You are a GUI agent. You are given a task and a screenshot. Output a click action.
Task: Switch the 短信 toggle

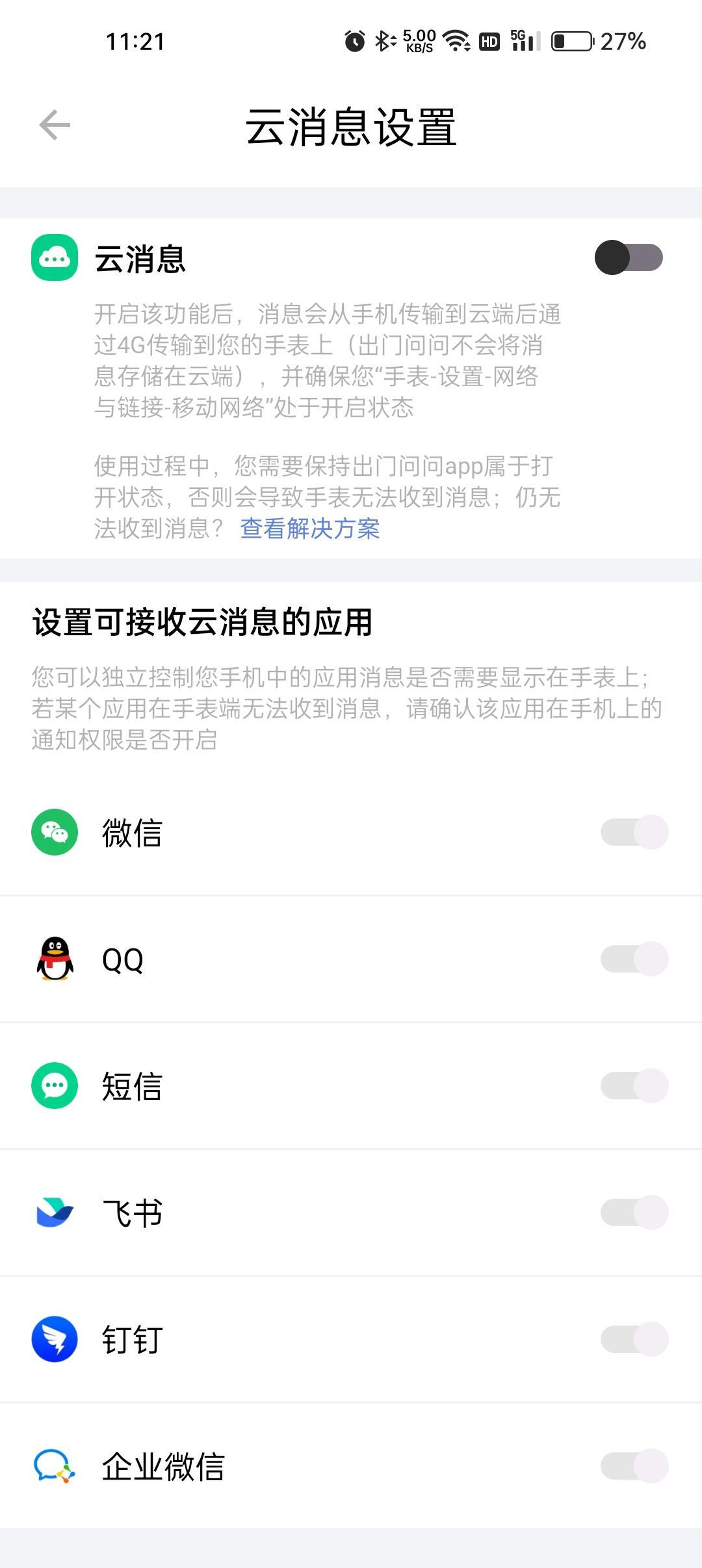(x=634, y=1086)
